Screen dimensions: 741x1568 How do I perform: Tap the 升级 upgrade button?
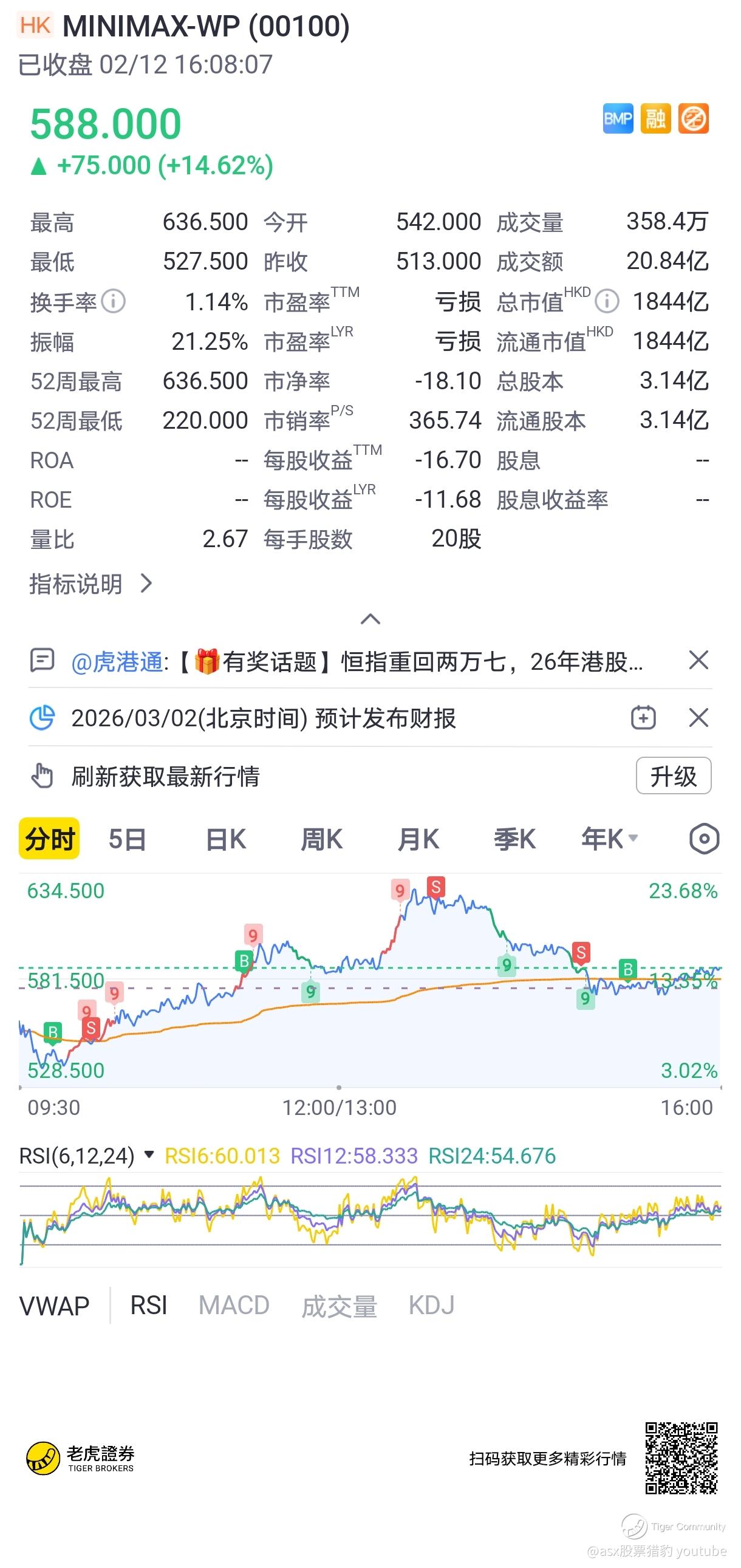coord(674,776)
